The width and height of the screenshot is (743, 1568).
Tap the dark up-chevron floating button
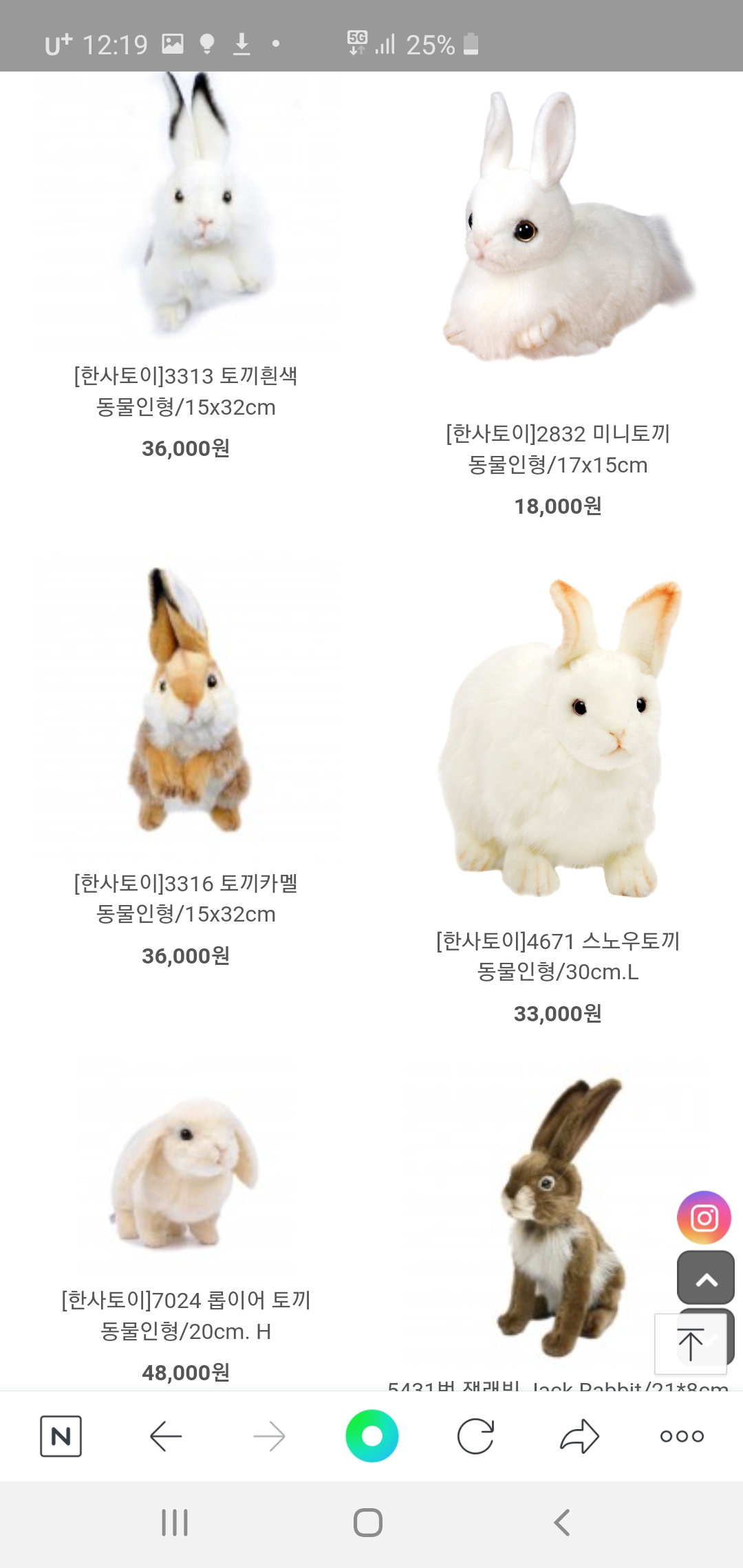(706, 1278)
